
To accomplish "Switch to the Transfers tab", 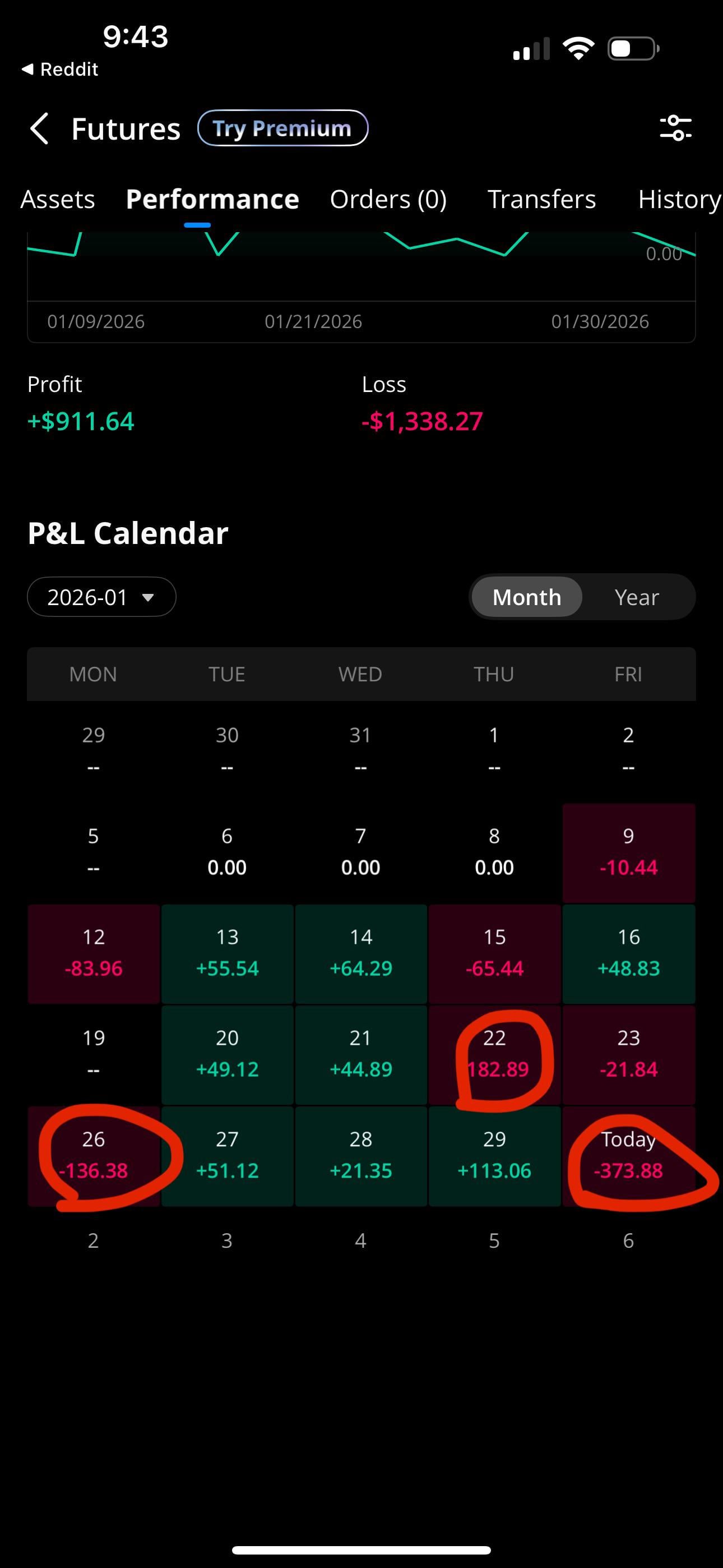I will (541, 200).
